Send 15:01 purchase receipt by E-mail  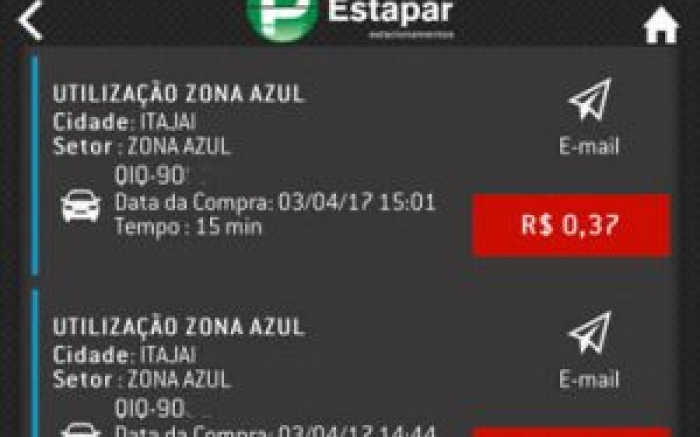pos(589,116)
